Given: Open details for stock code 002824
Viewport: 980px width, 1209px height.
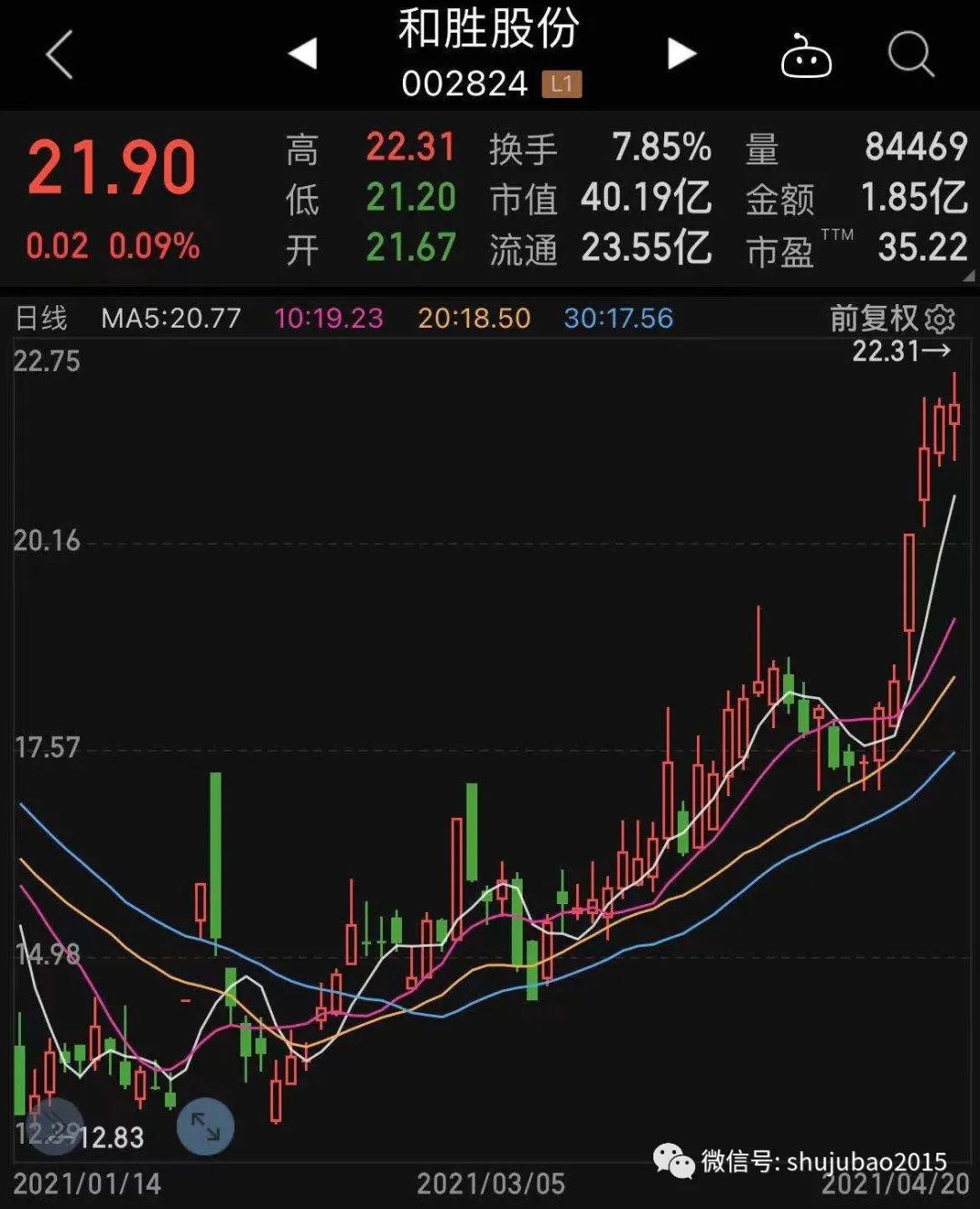Looking at the screenshot, I should click(465, 84).
